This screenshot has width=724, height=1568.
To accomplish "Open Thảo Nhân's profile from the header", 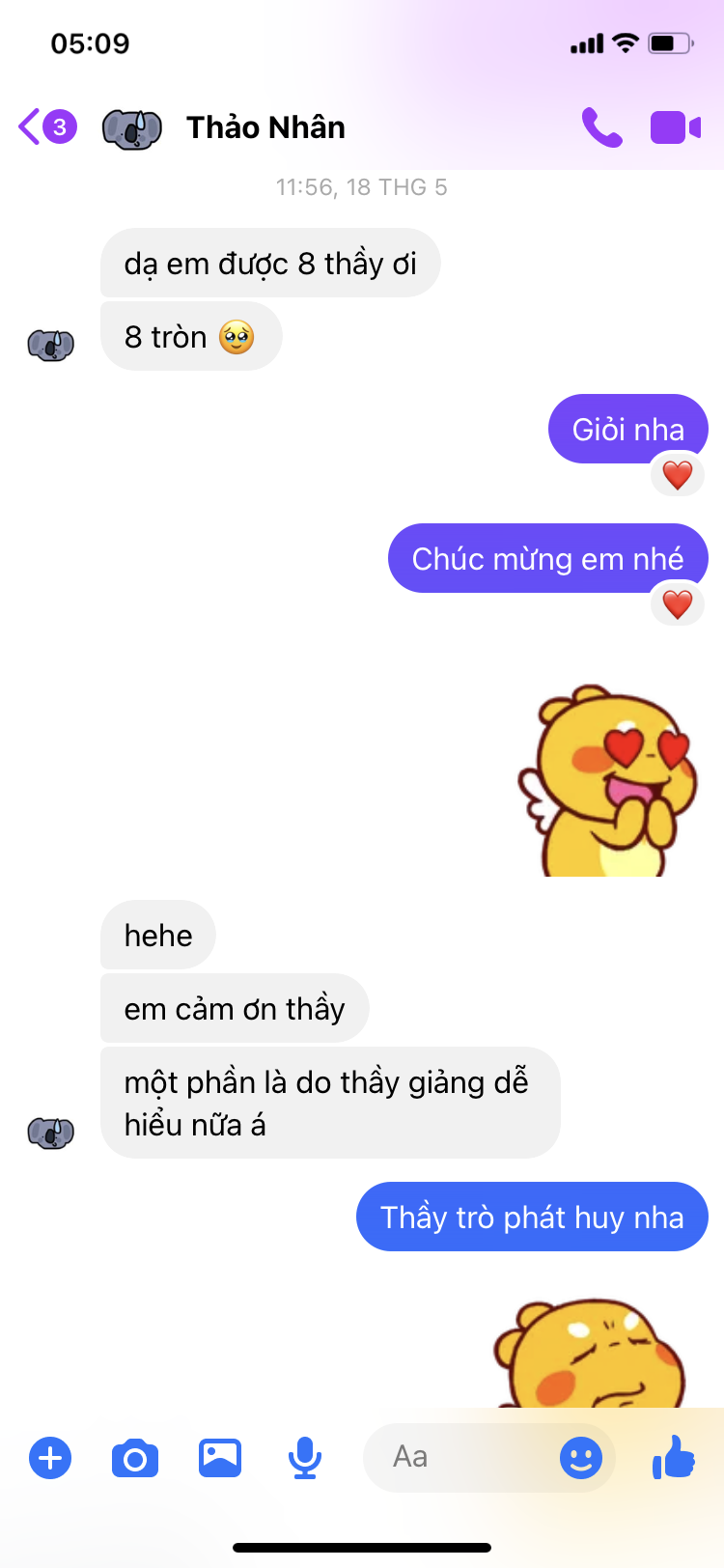I will coord(265,127).
